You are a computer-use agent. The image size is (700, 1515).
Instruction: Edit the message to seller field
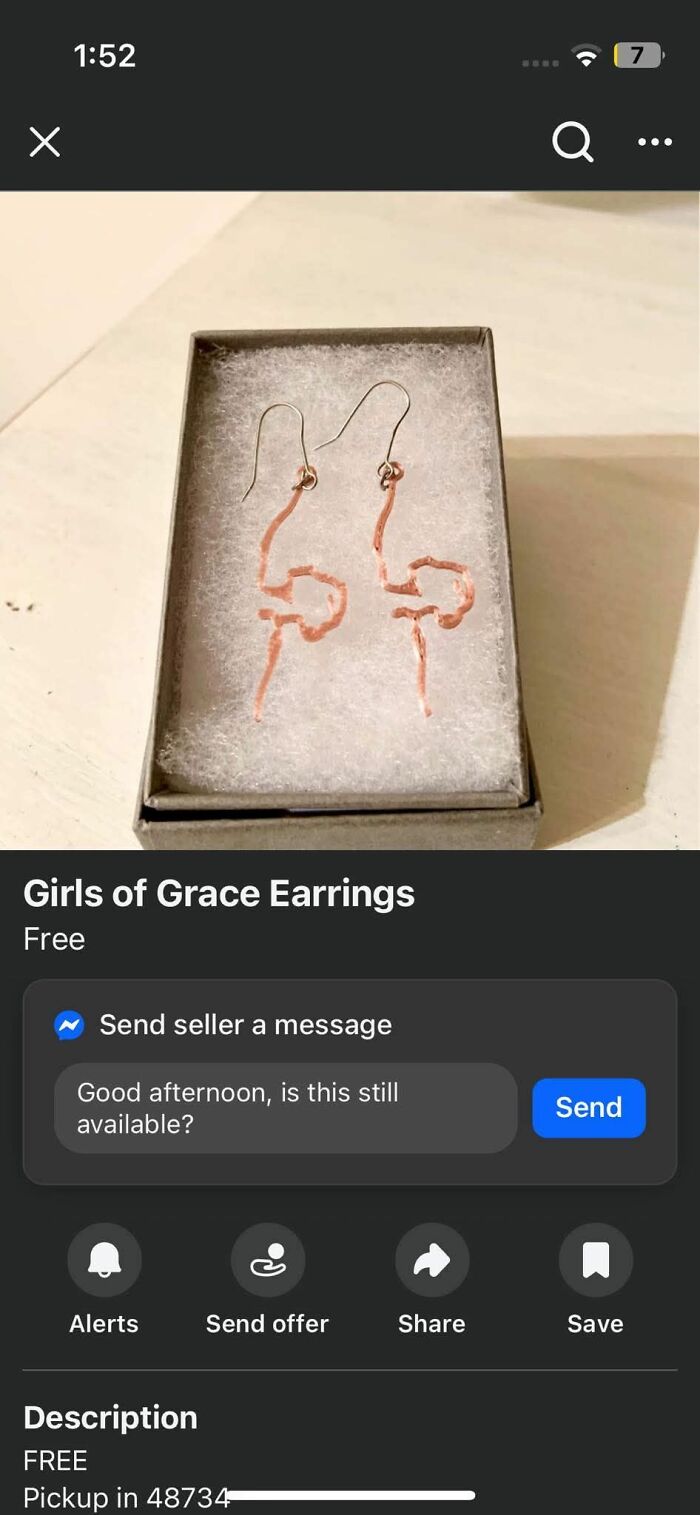point(285,1108)
